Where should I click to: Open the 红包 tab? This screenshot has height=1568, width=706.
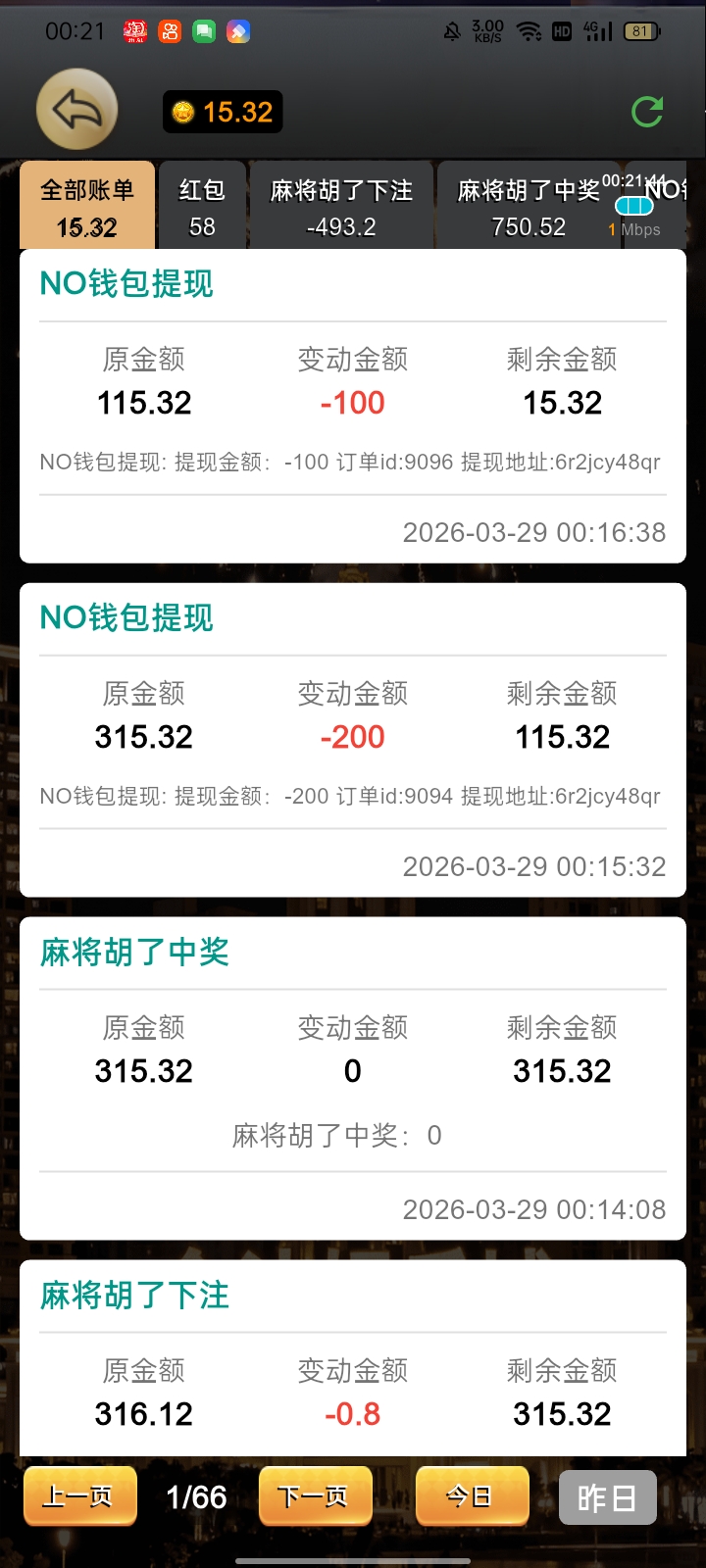(202, 207)
